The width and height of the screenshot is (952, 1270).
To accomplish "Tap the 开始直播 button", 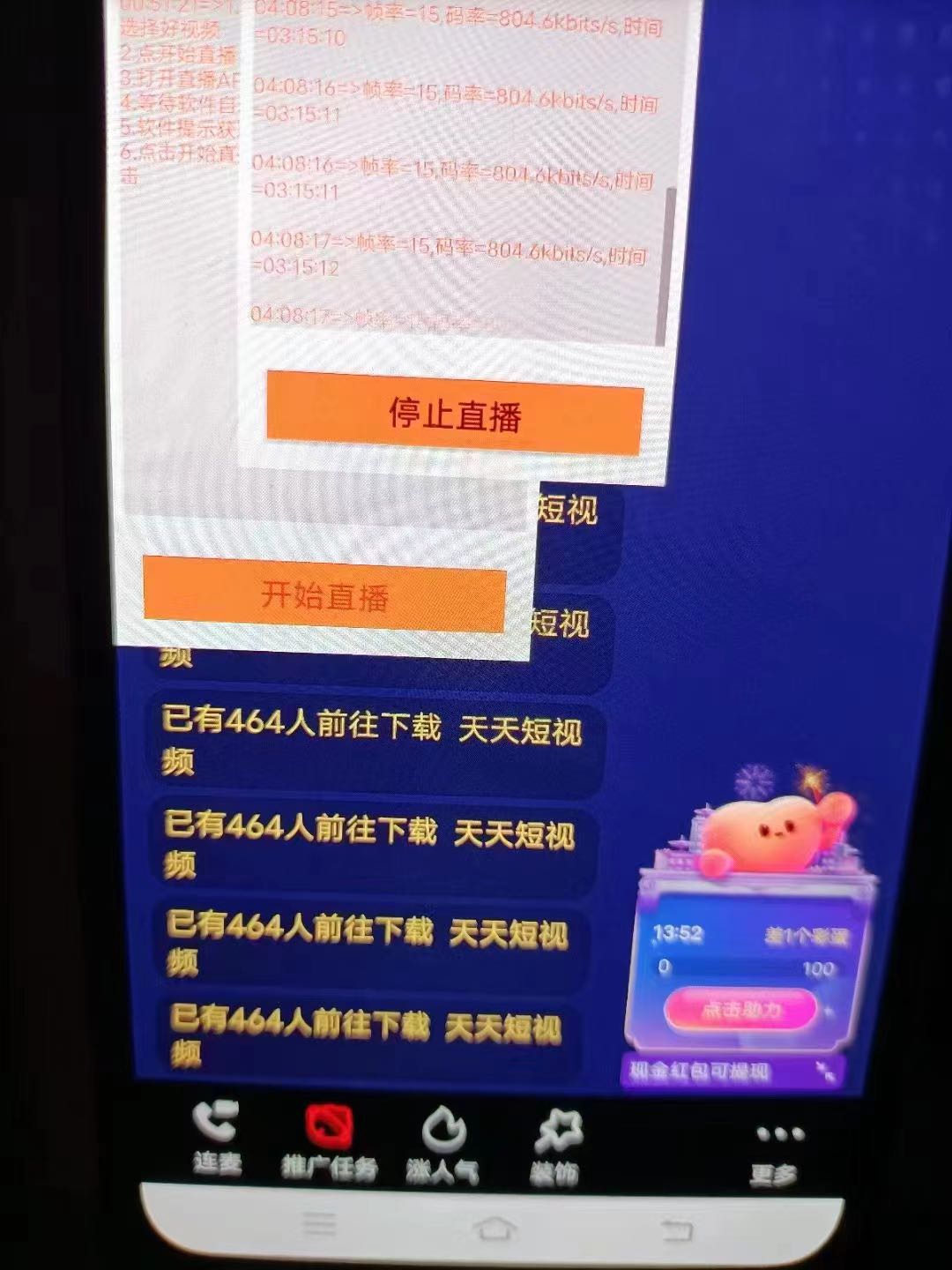I will click(x=324, y=597).
